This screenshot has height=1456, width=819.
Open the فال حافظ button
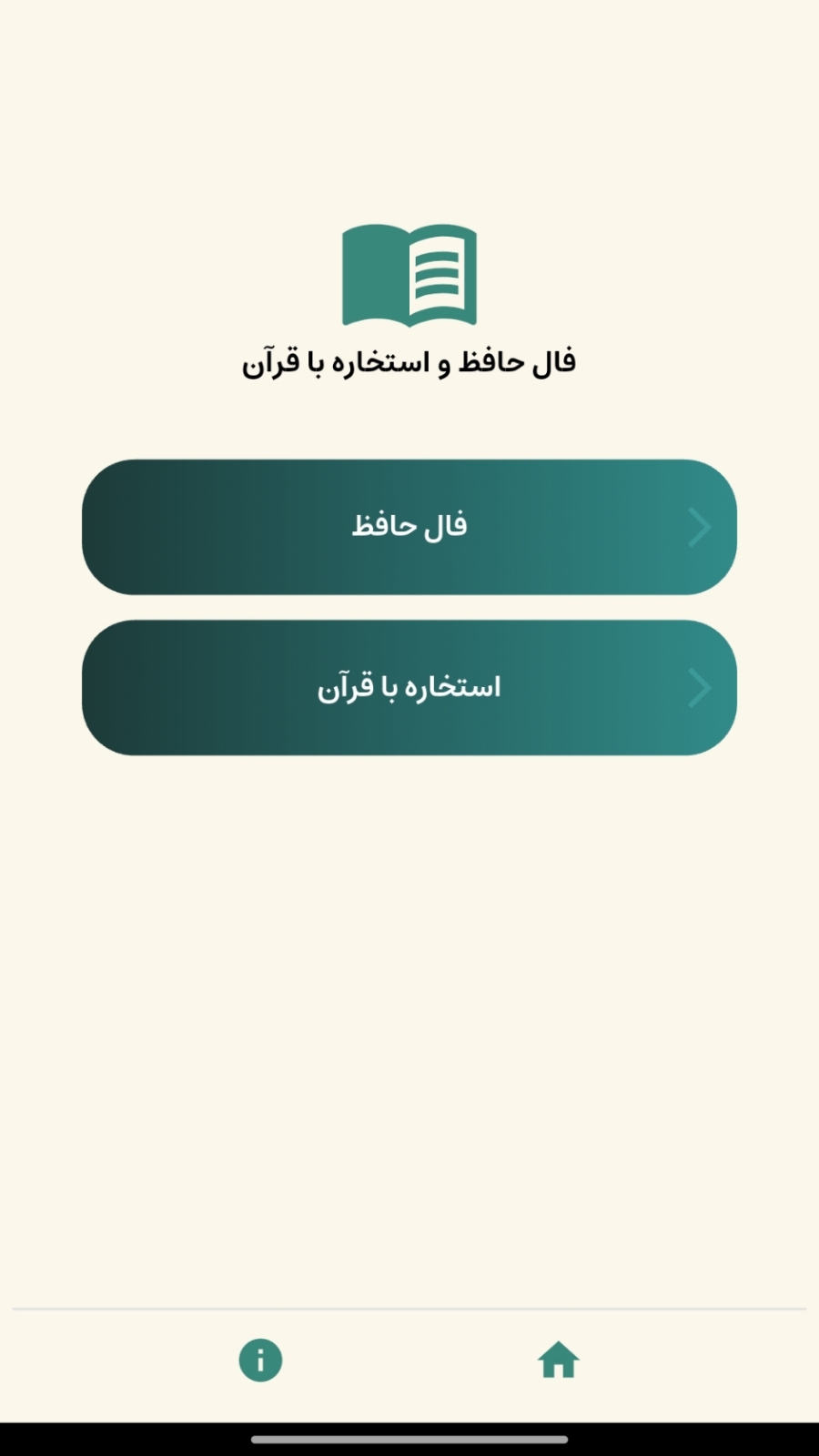pos(409,527)
